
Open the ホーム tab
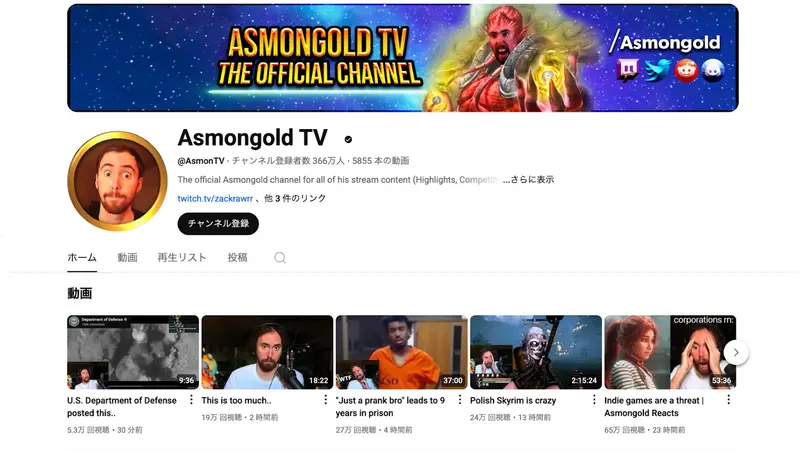(x=82, y=258)
